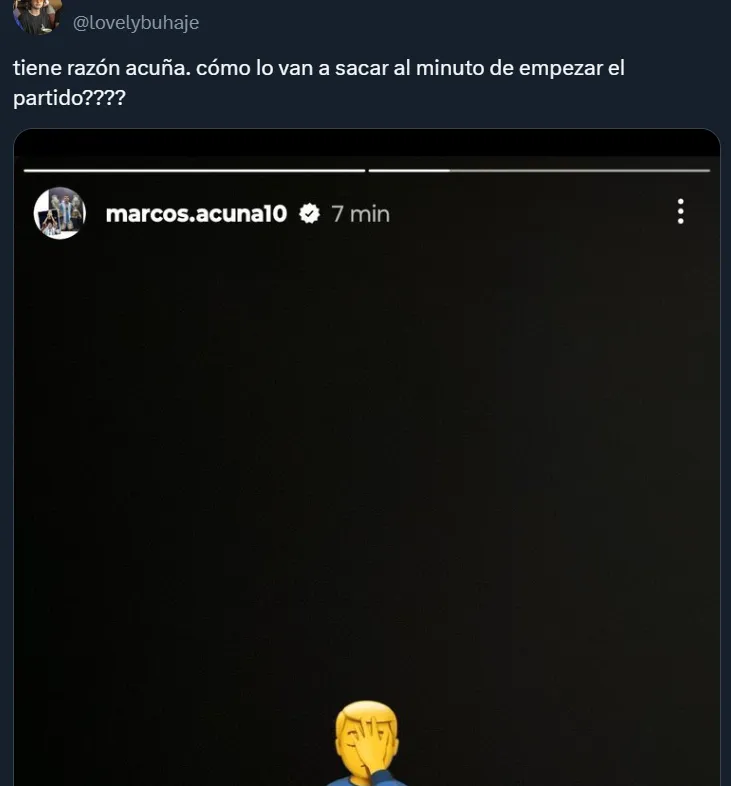Open the @lovelybuhaje profile handle
Viewport: 731px width, 786px height.
[x=136, y=23]
